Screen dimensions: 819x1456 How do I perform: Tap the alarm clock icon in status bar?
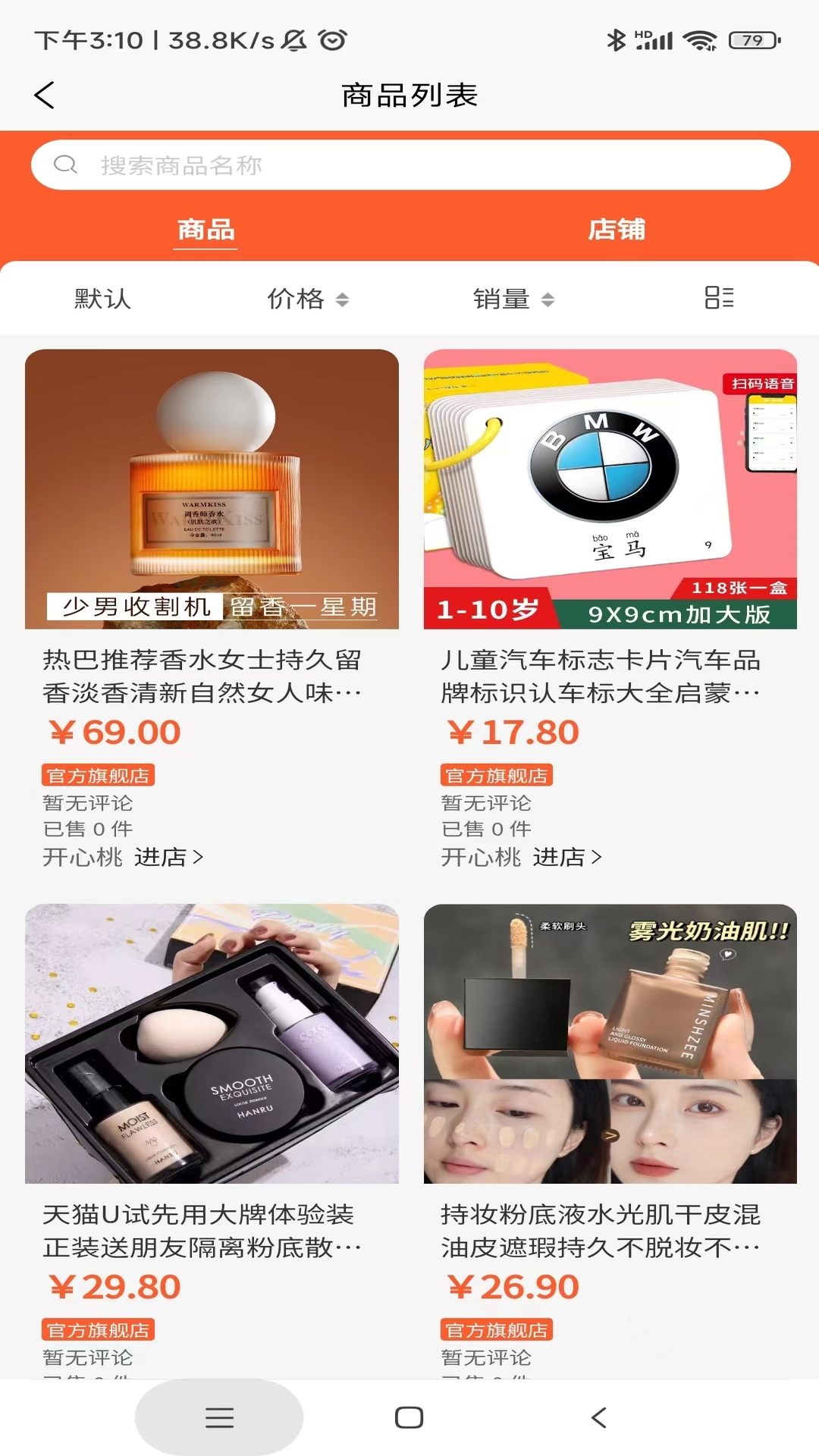[x=331, y=40]
